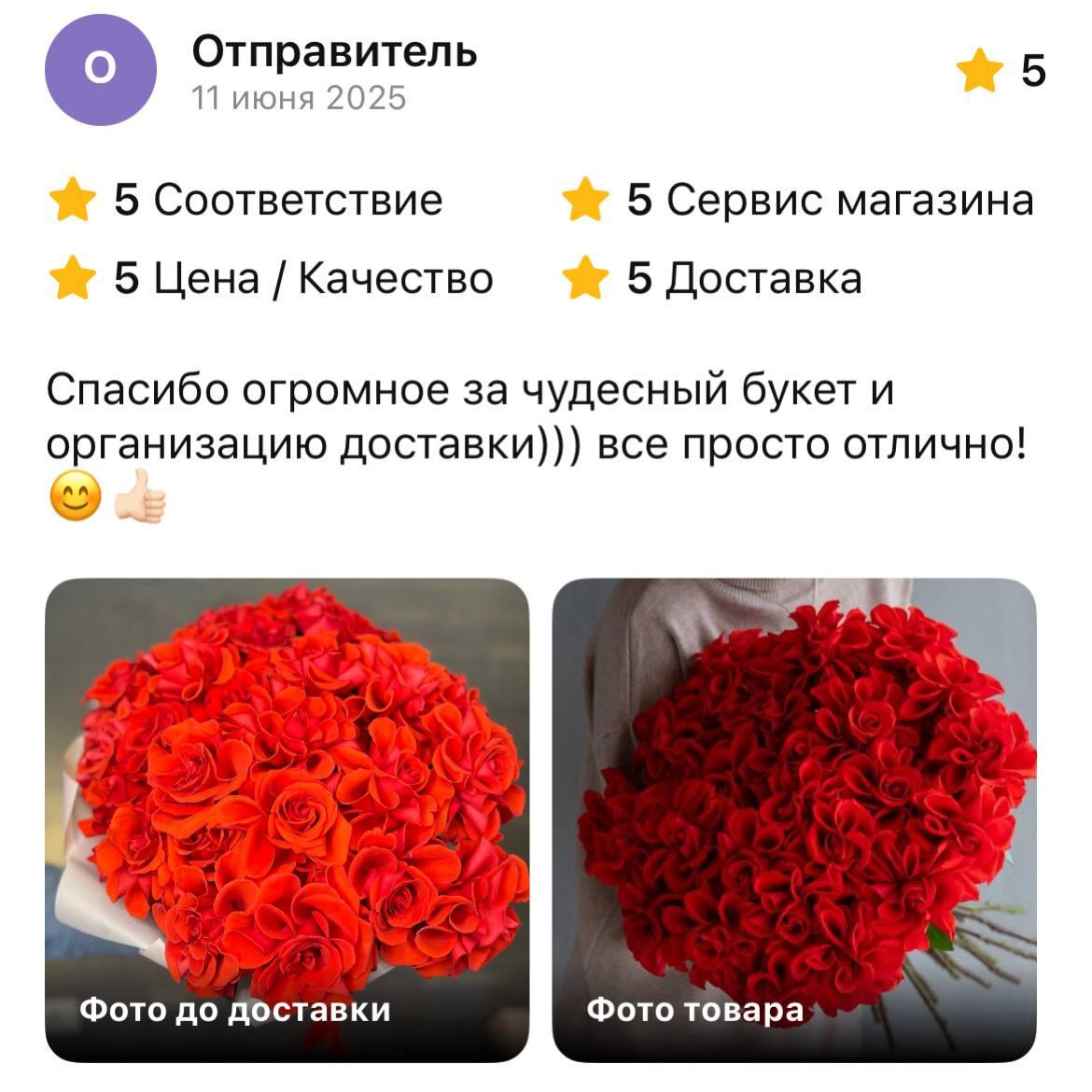1092x1092 pixels.
Task: Open the "Фото товара" photo
Action: click(x=794, y=819)
